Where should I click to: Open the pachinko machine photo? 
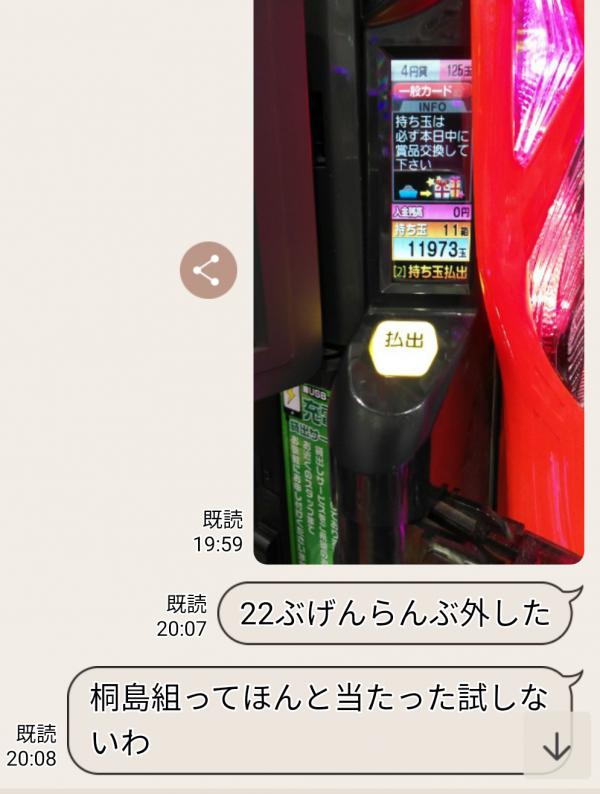tap(418, 280)
